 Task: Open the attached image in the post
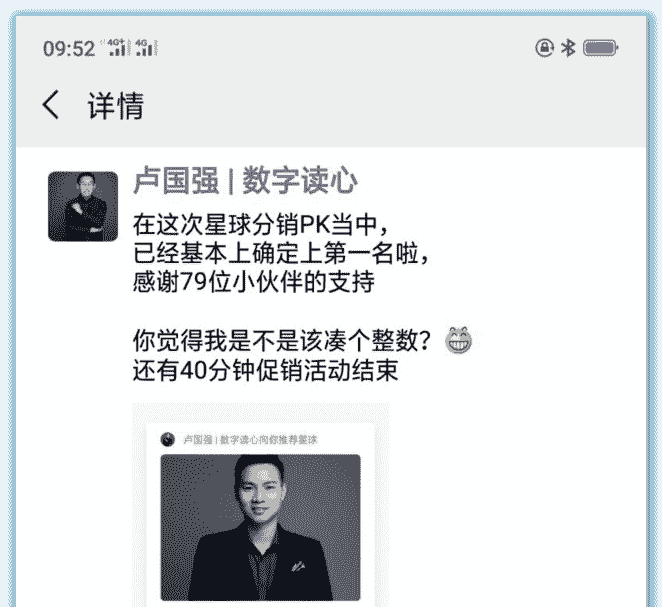tap(260, 510)
